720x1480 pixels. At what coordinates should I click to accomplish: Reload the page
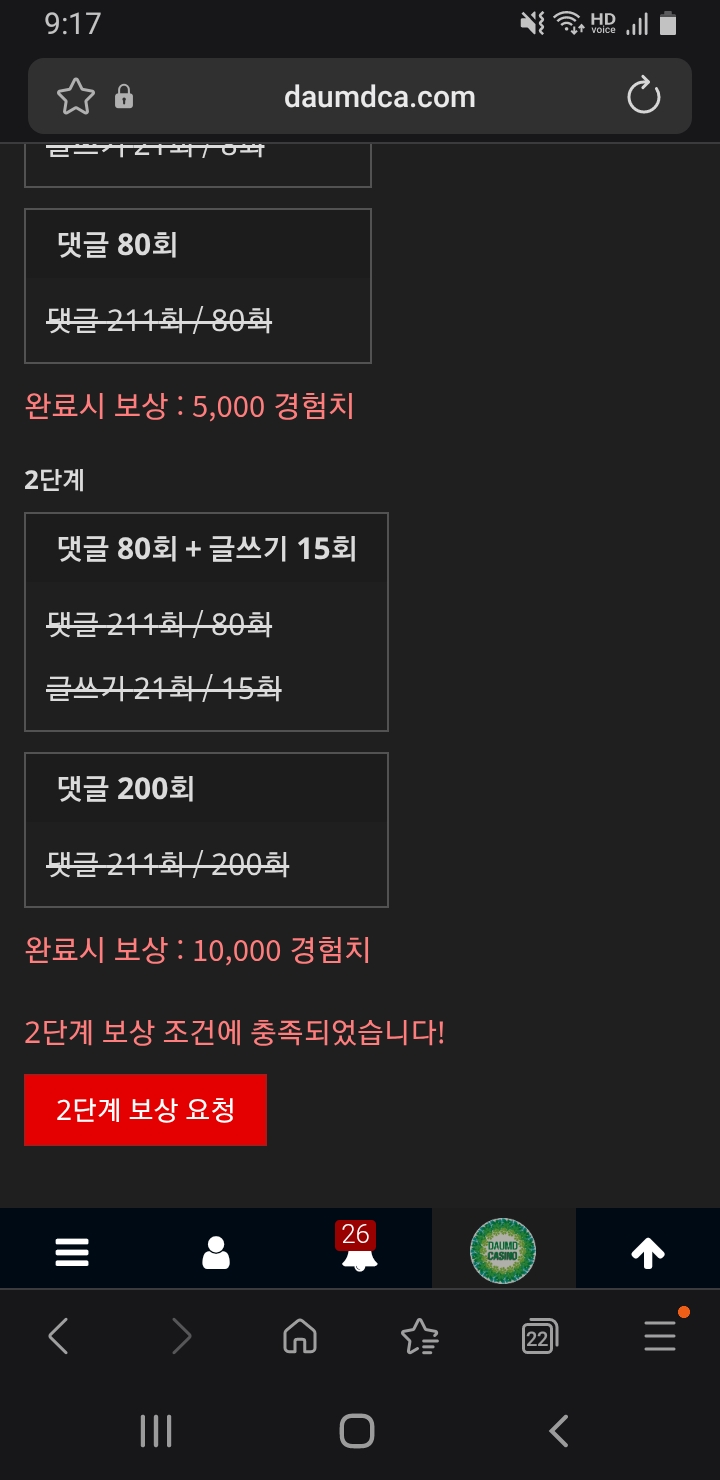(643, 97)
